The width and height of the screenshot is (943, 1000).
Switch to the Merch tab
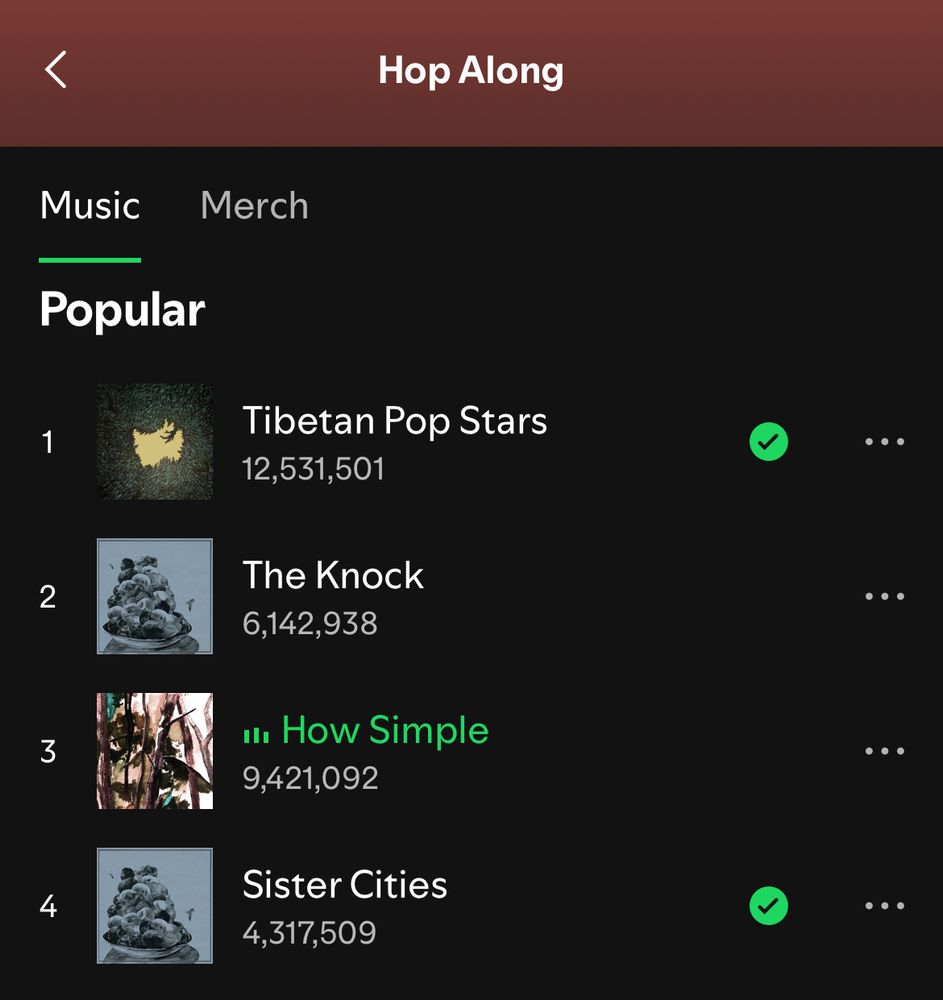pyautogui.click(x=254, y=204)
